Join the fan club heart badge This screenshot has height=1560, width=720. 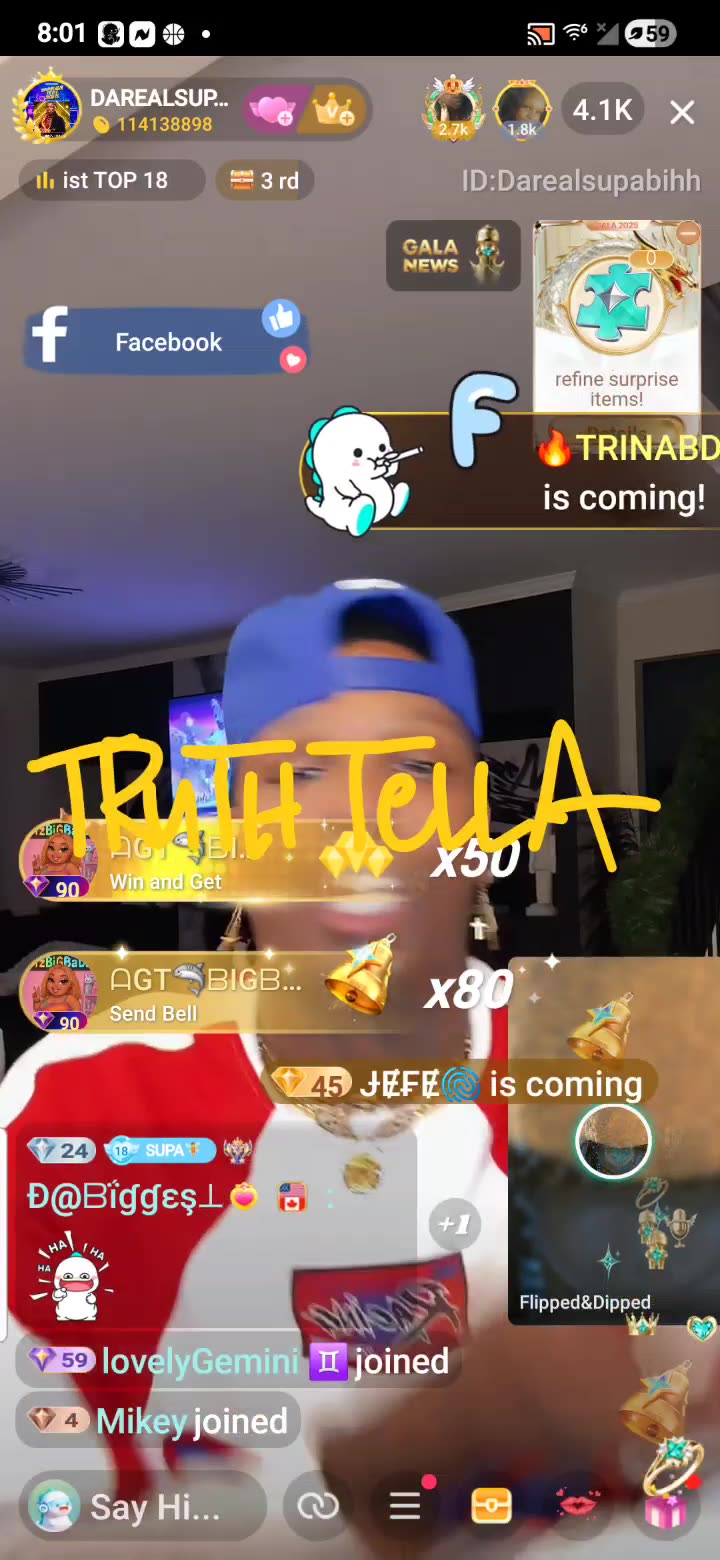coord(271,110)
